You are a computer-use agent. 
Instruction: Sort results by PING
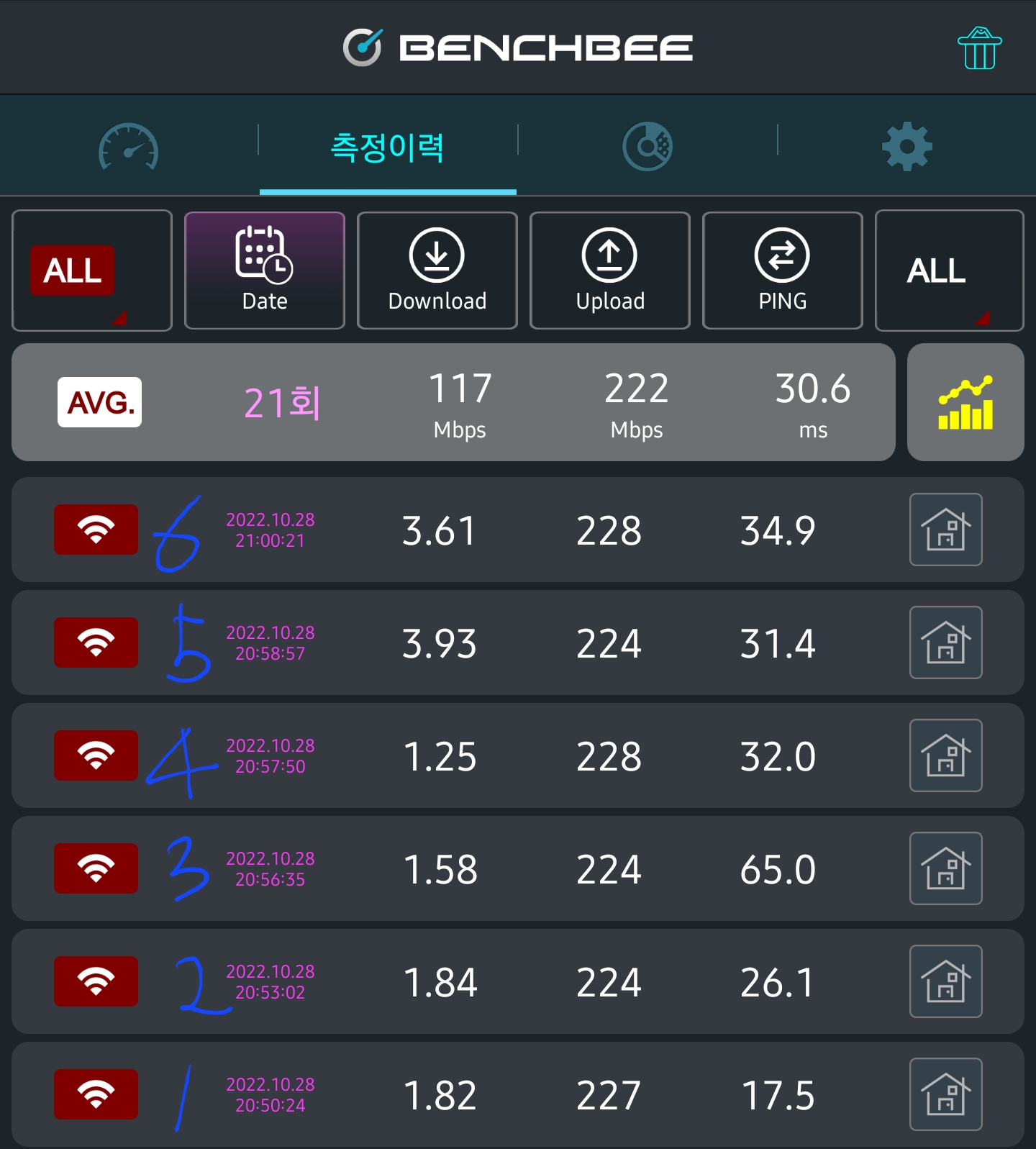point(783,271)
